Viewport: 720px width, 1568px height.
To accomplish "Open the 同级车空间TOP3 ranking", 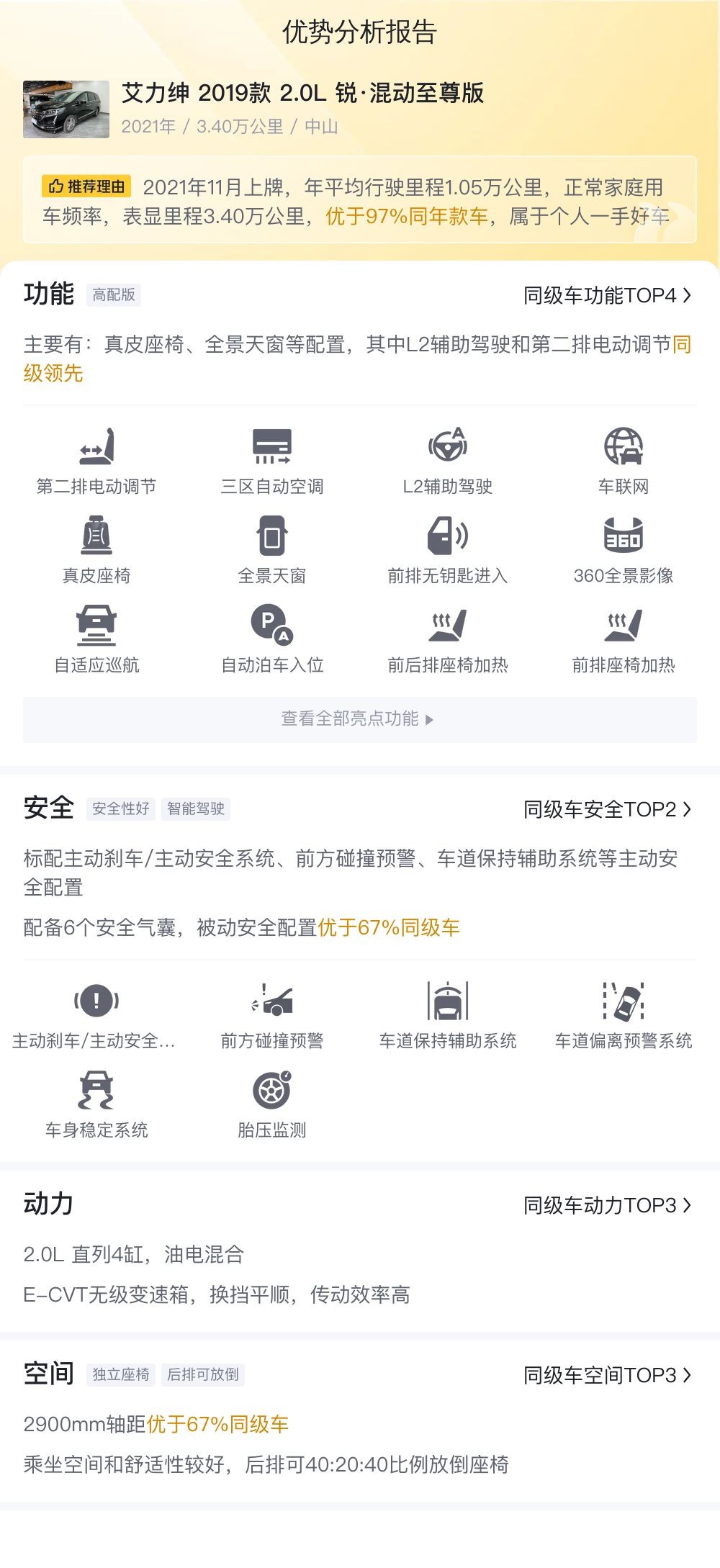I will (x=607, y=1375).
